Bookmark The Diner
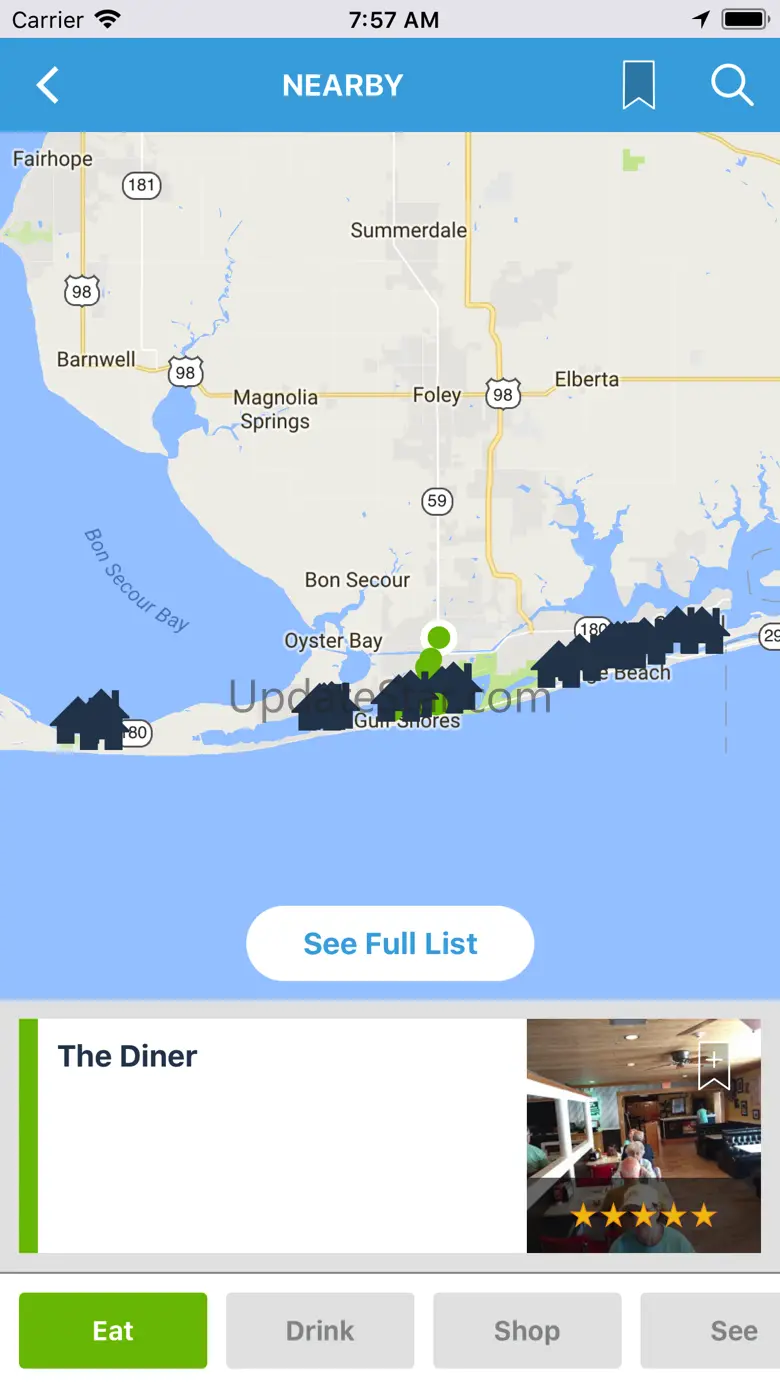The width and height of the screenshot is (780, 1387). point(714,1067)
